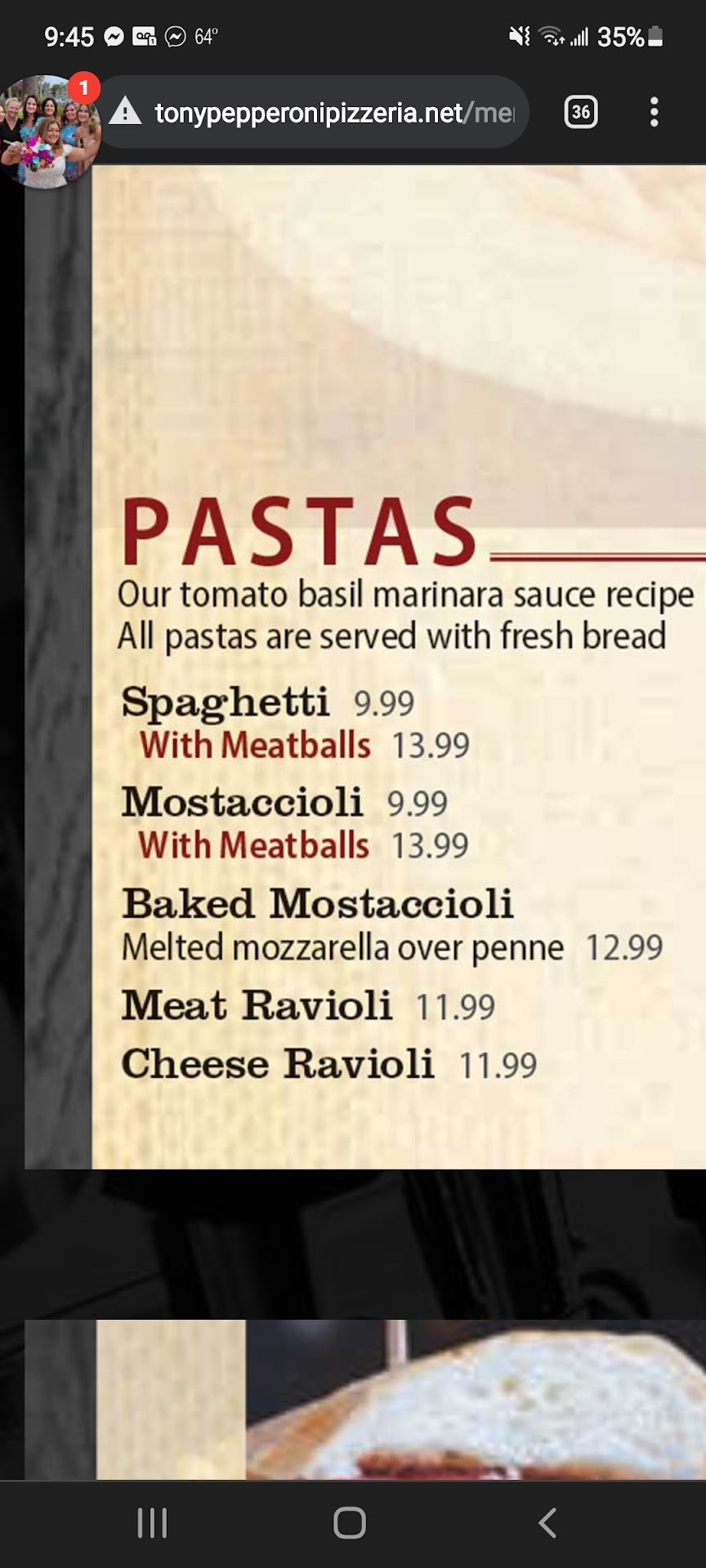The height and width of the screenshot is (1568, 706).
Task: Go to the home screen
Action: point(350,1523)
